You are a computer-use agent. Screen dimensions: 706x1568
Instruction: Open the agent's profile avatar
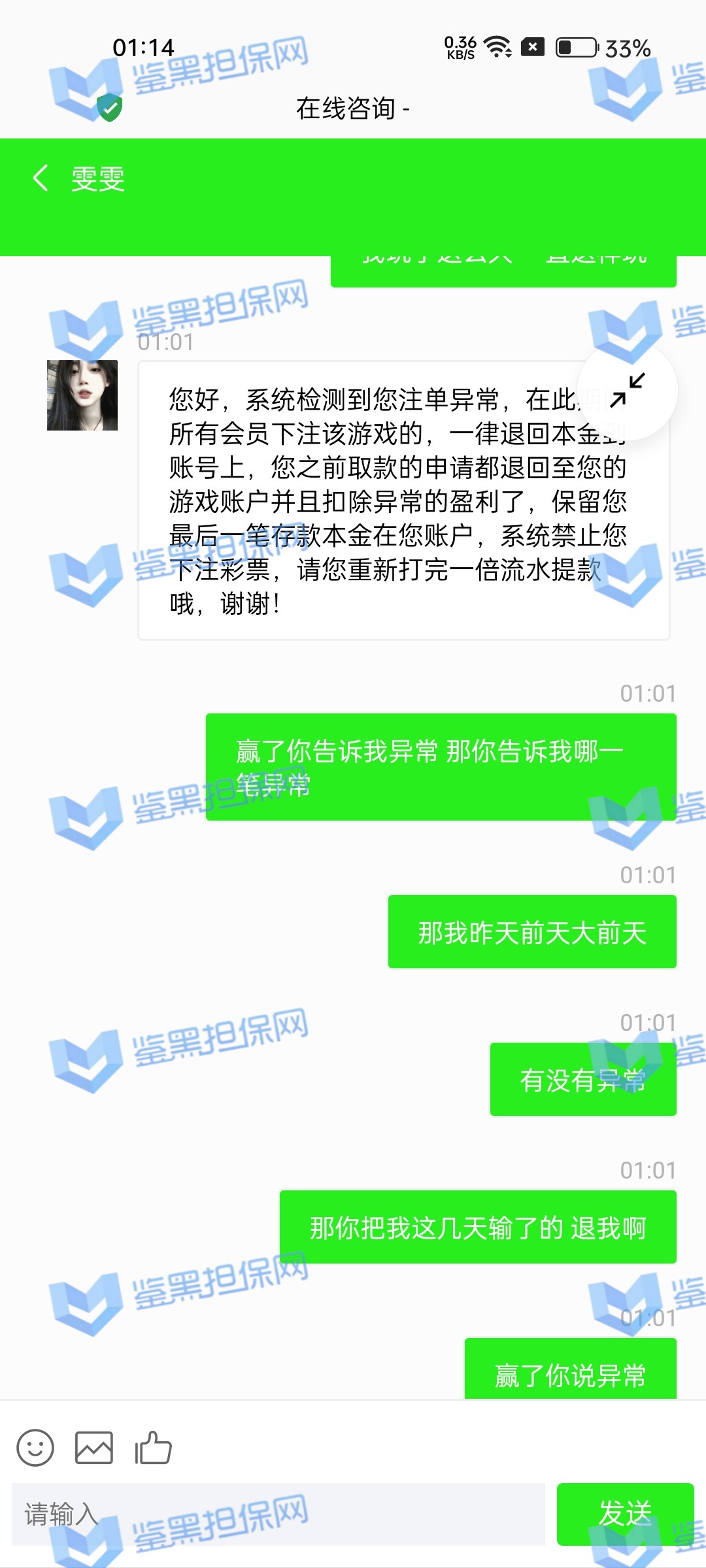pyautogui.click(x=82, y=395)
